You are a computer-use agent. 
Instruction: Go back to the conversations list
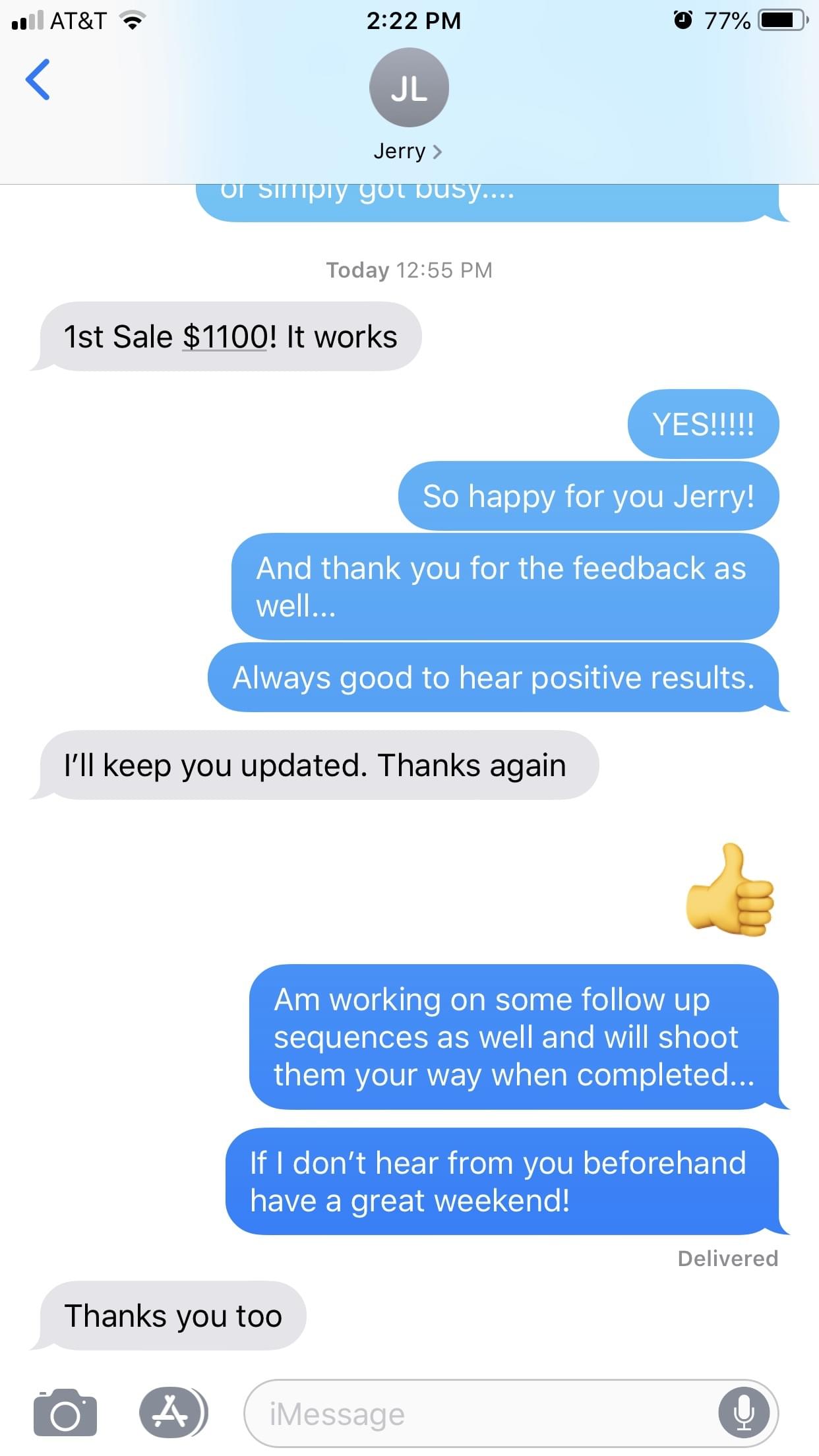[38, 79]
